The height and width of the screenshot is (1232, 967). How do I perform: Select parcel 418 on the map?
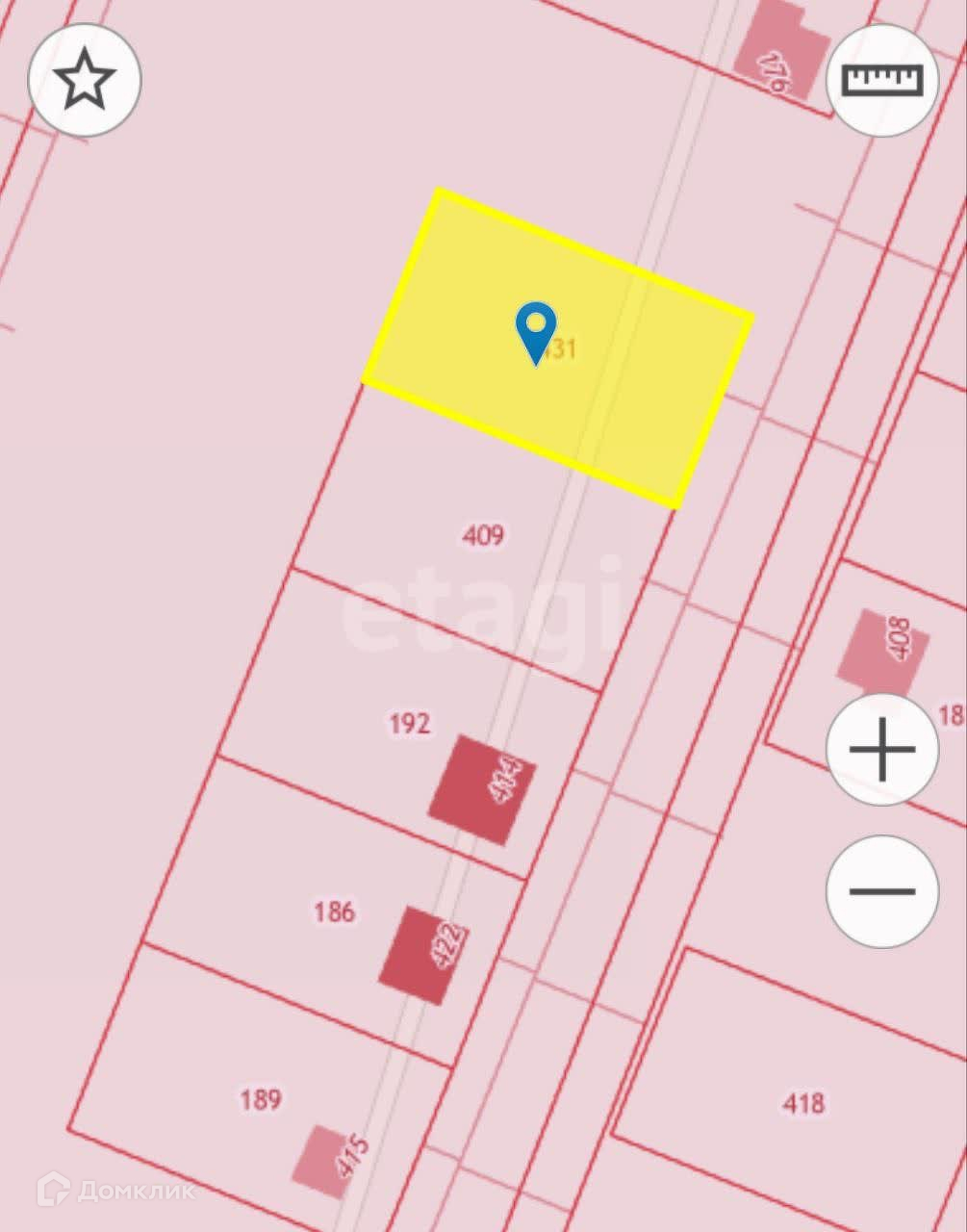pos(802,1102)
